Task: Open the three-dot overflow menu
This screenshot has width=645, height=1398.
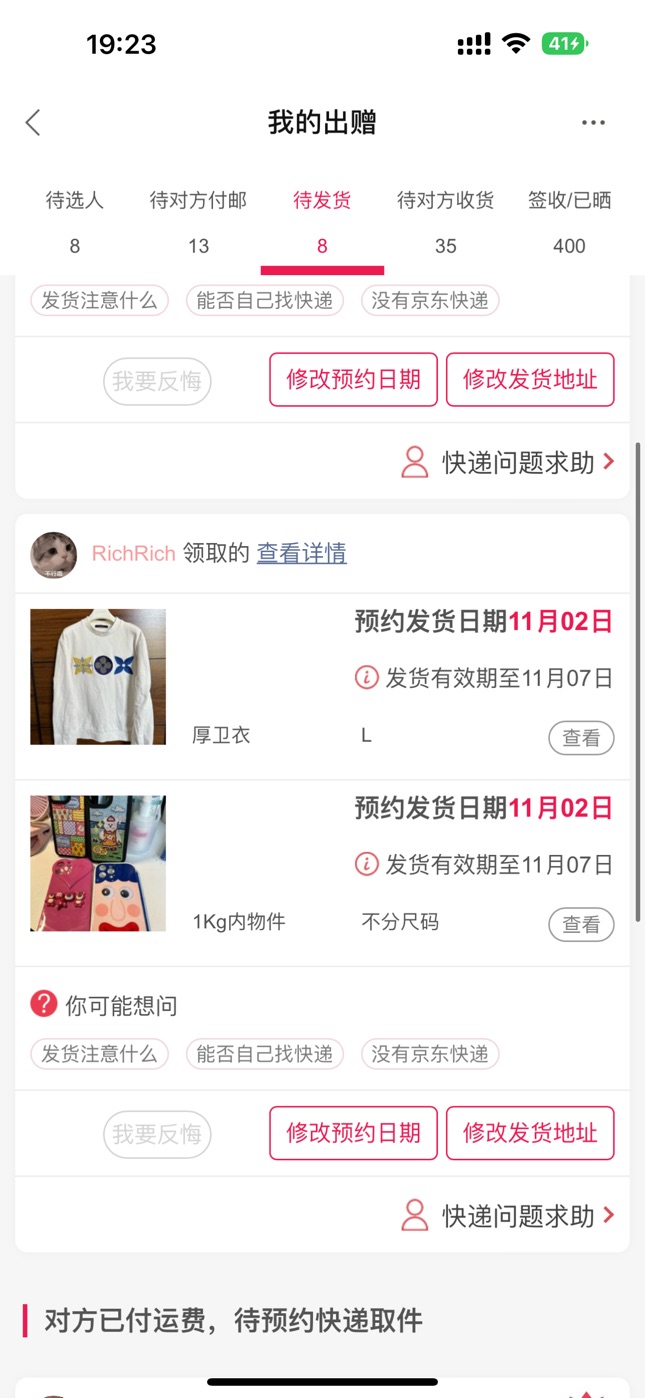Action: (x=593, y=123)
